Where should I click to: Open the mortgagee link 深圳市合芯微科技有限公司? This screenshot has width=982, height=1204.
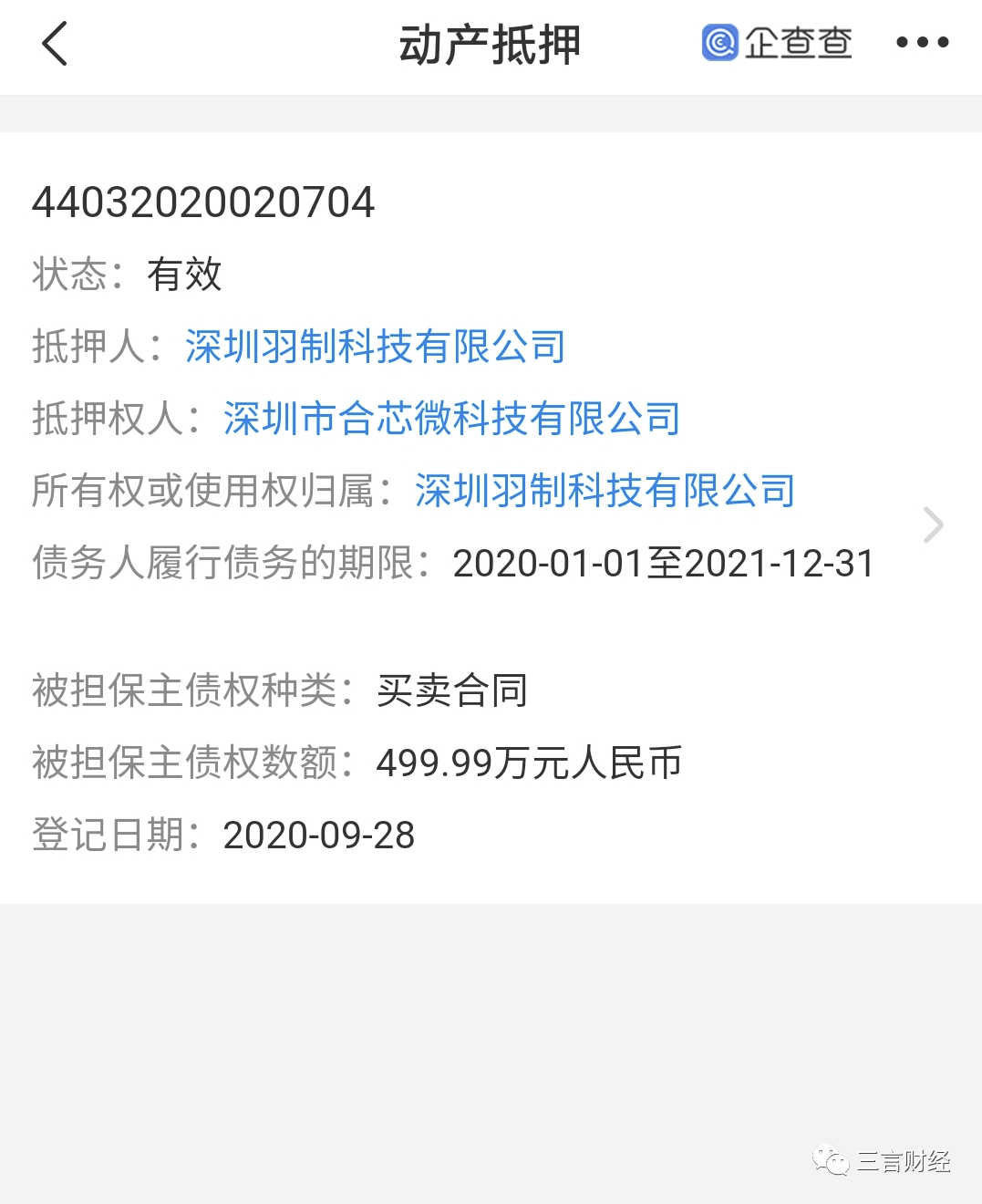pyautogui.click(x=452, y=419)
